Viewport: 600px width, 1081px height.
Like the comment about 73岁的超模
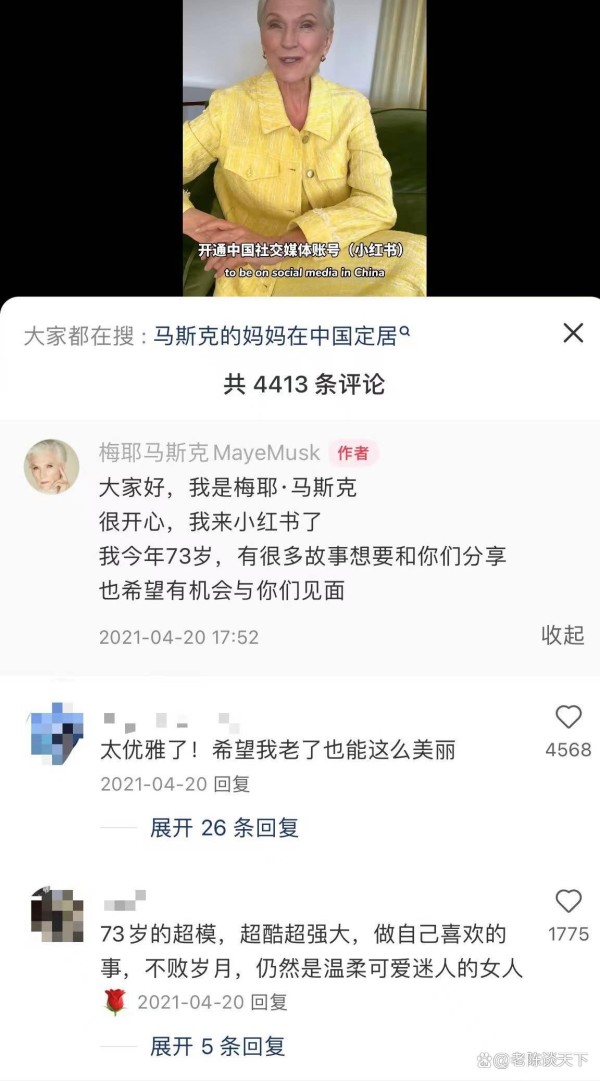568,901
